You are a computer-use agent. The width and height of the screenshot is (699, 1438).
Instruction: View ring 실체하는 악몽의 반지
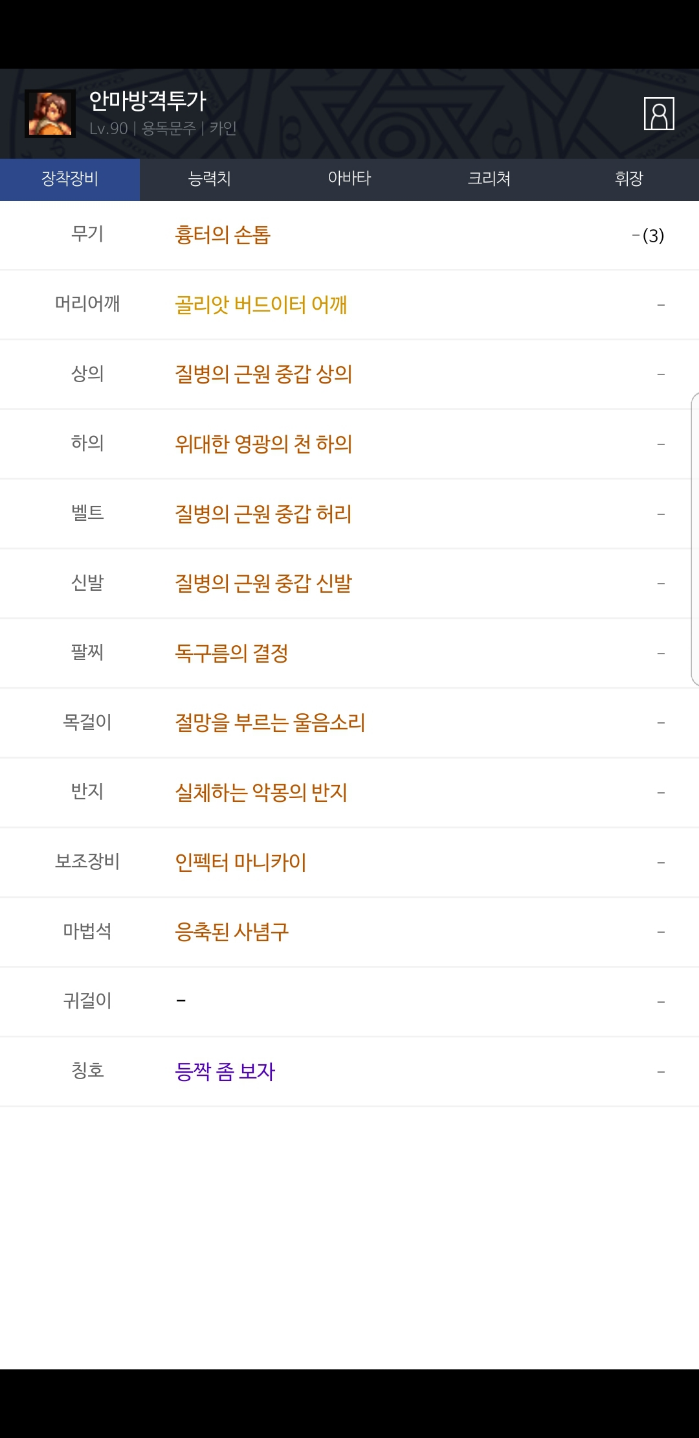click(x=261, y=793)
